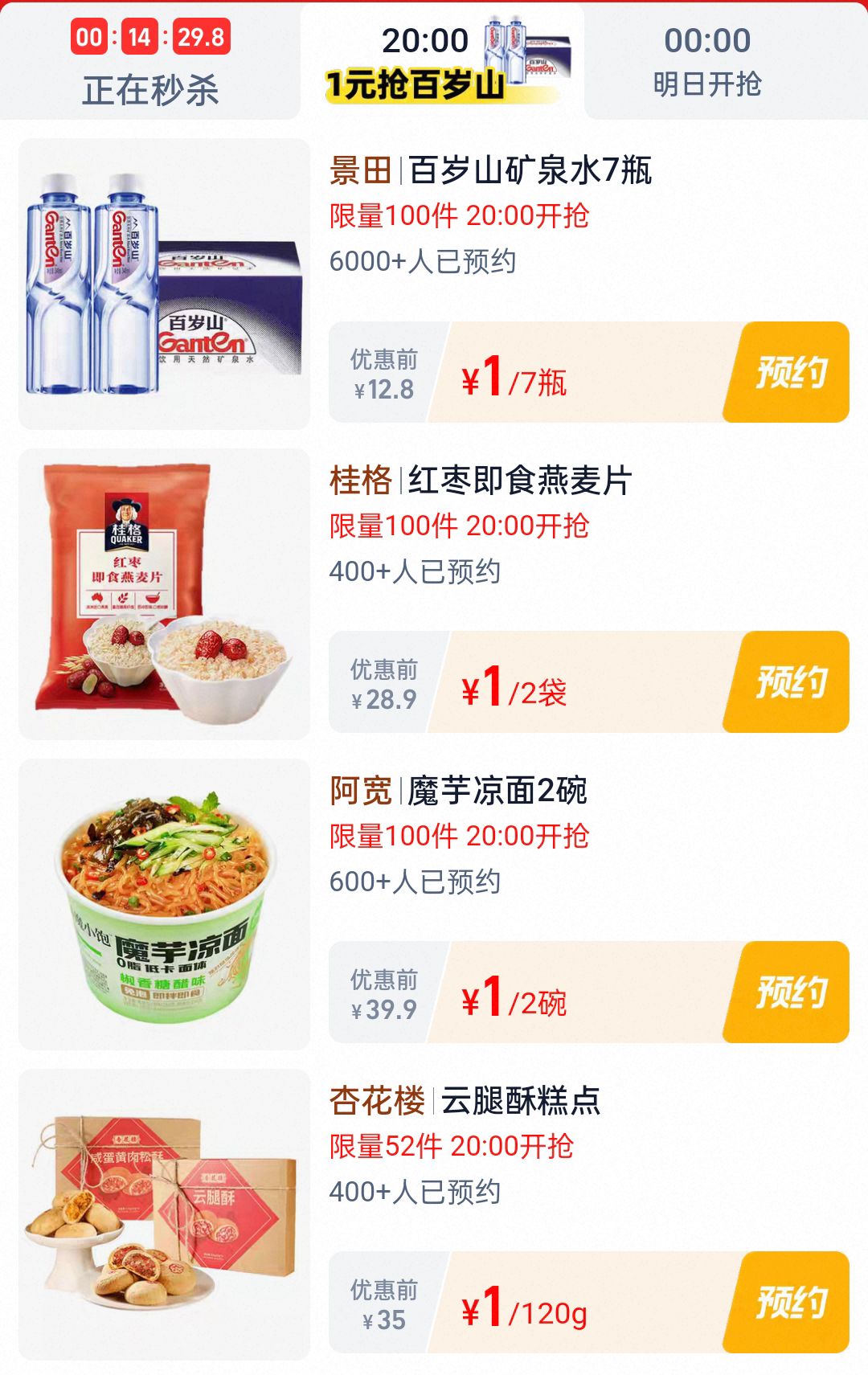Image resolution: width=868 pixels, height=1375 pixels.
Task: Open the 景田百岁山矿泉水7瓶 product title
Action: [490, 171]
